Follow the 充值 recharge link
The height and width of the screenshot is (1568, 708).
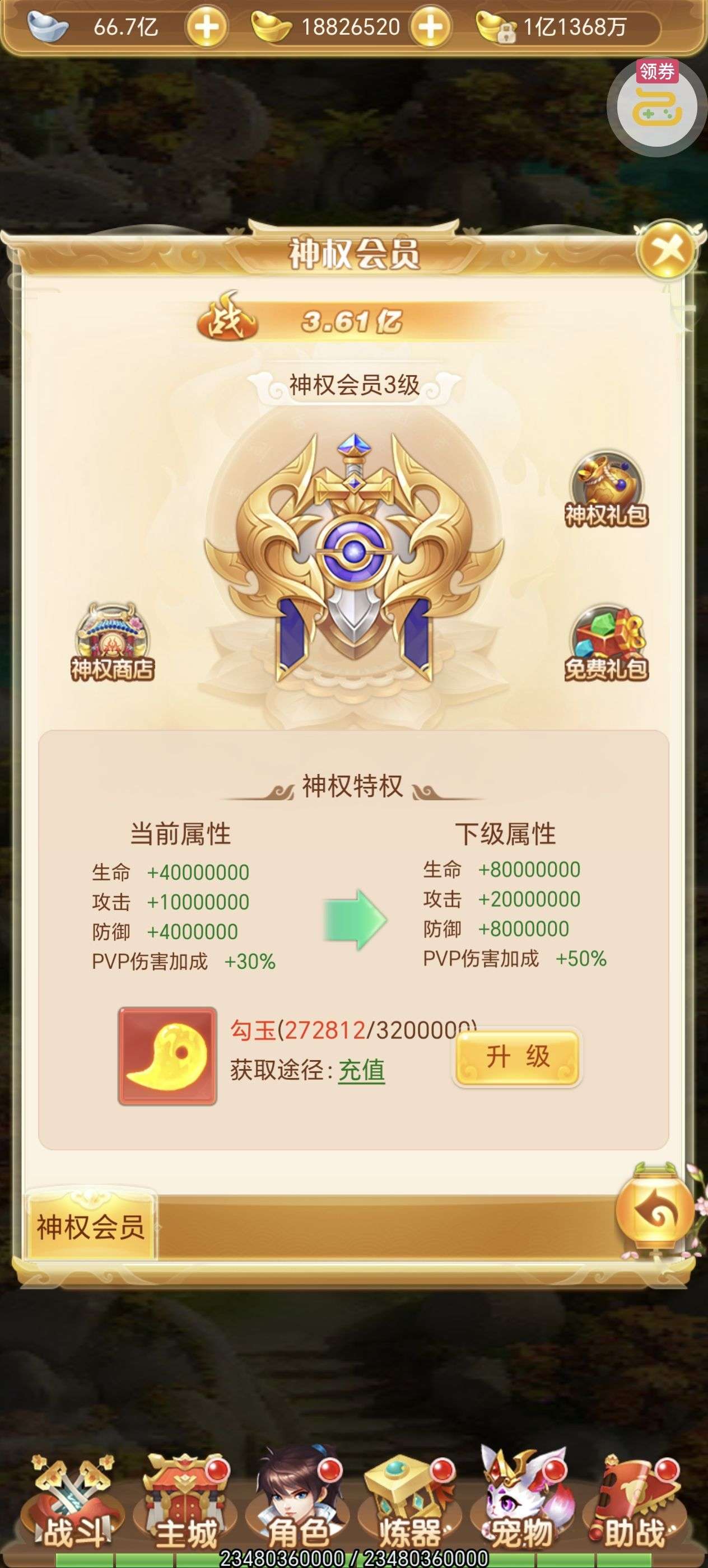[x=362, y=1070]
